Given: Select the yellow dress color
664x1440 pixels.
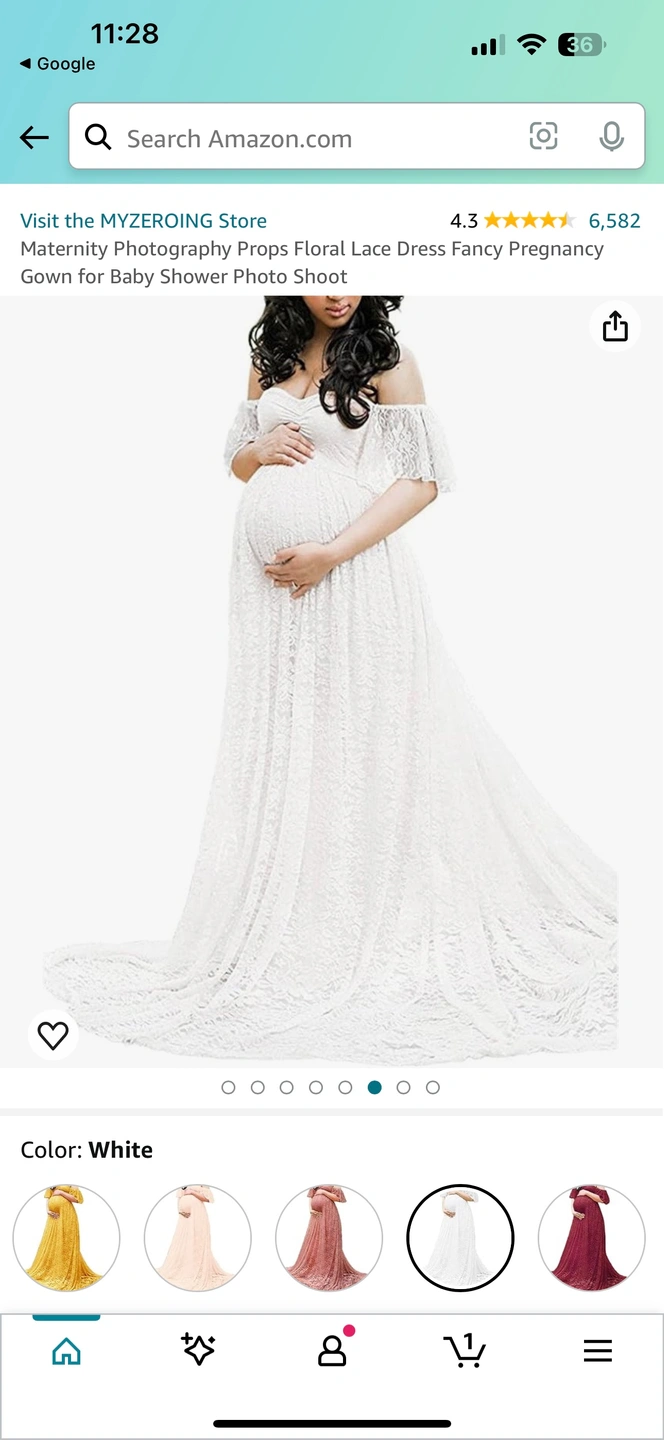Looking at the screenshot, I should tap(66, 1238).
